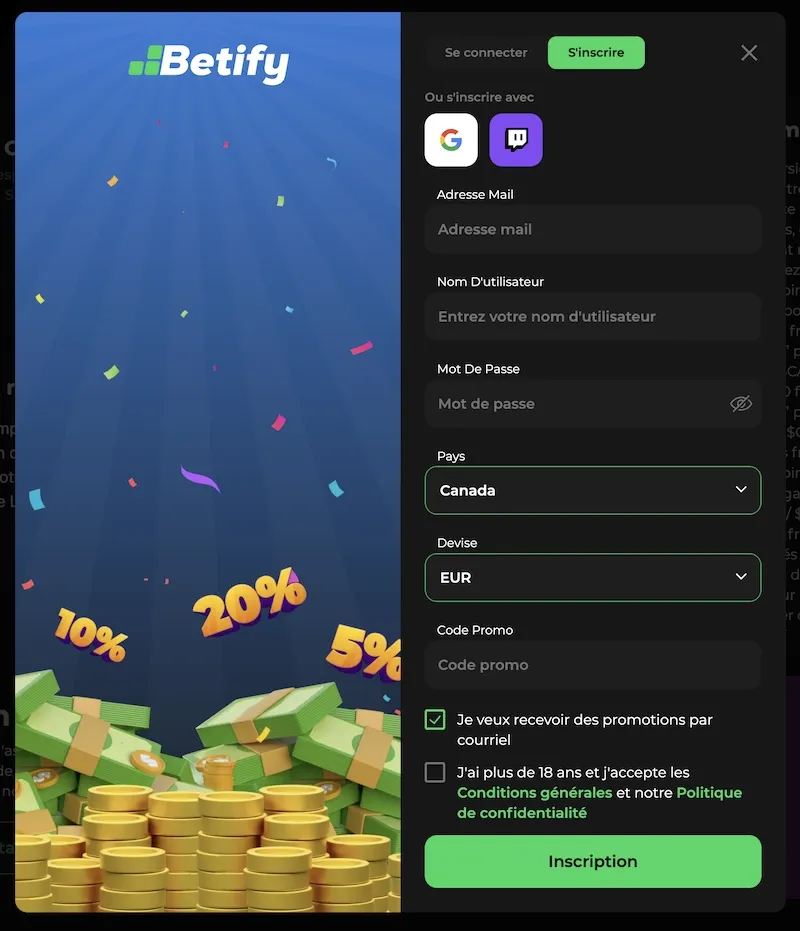Check the over 18 and terms checkbox

click(x=435, y=773)
